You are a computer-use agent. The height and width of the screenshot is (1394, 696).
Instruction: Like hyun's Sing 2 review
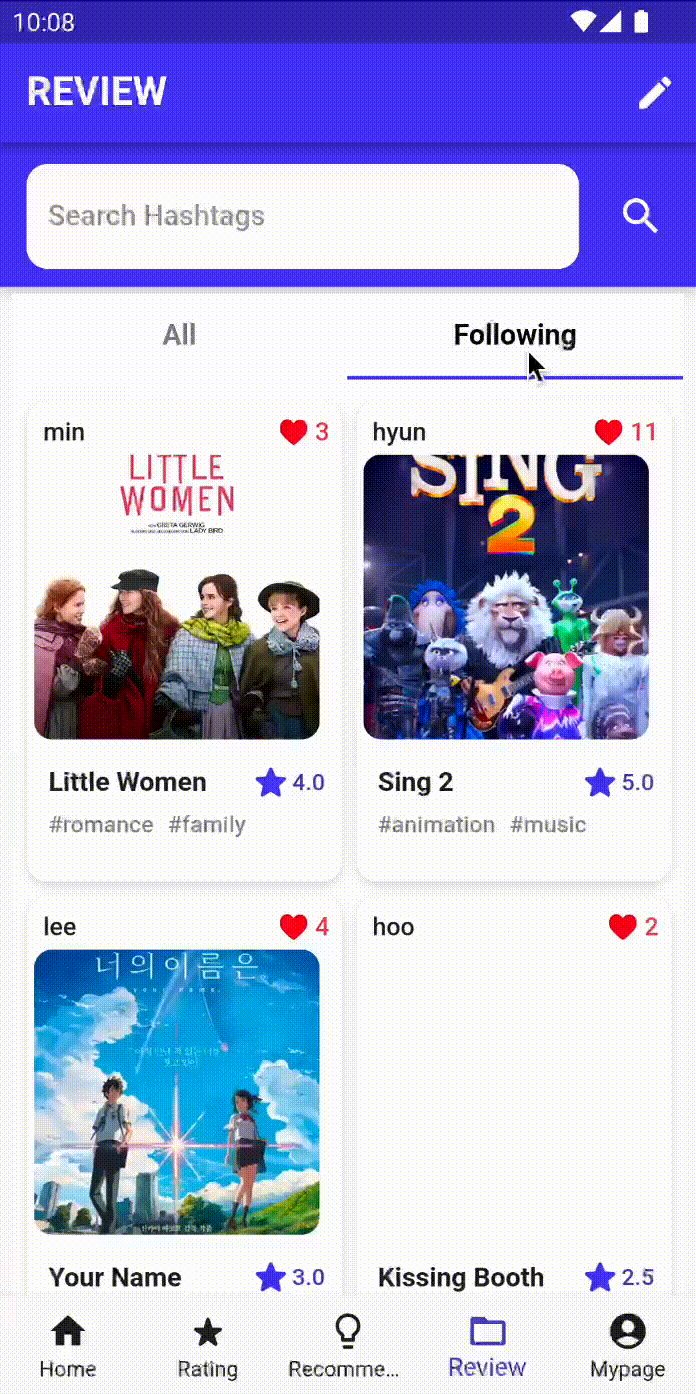click(x=608, y=432)
